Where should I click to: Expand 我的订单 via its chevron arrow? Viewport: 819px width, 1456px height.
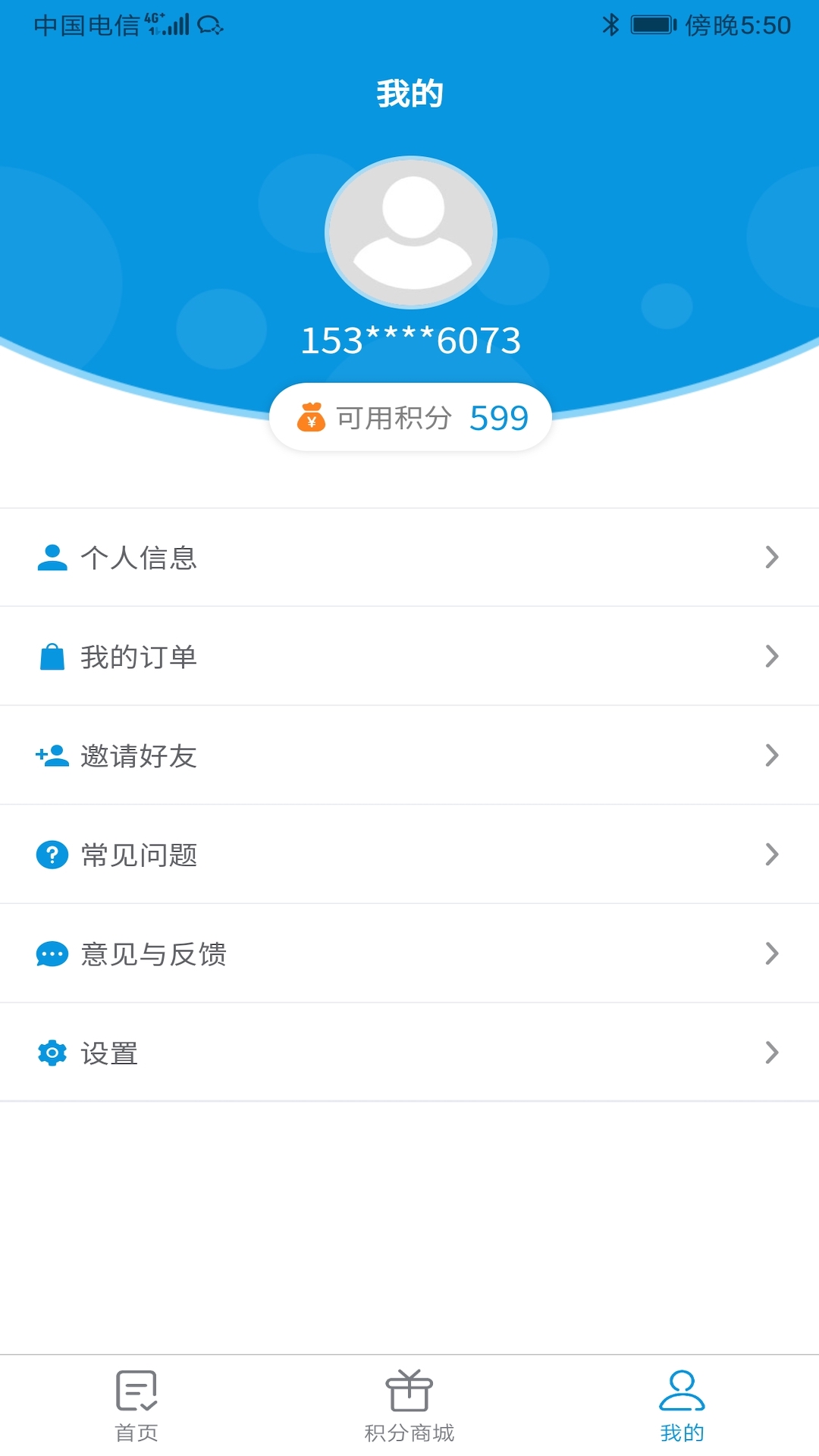coord(773,656)
